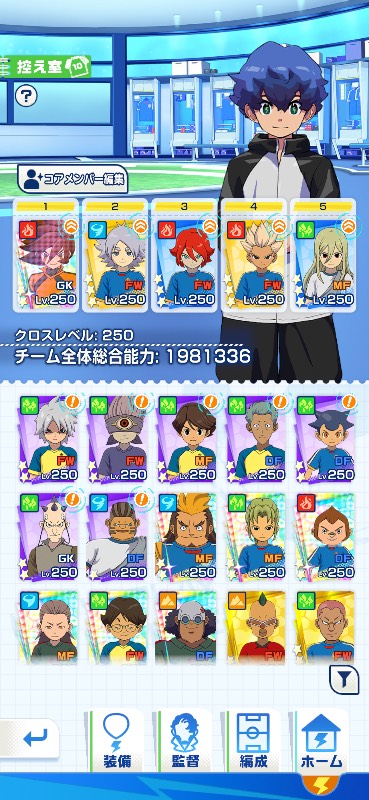Open the orange-mohawk bearded MF player card
Image resolution: width=369 pixels, height=800 pixels.
point(186,536)
